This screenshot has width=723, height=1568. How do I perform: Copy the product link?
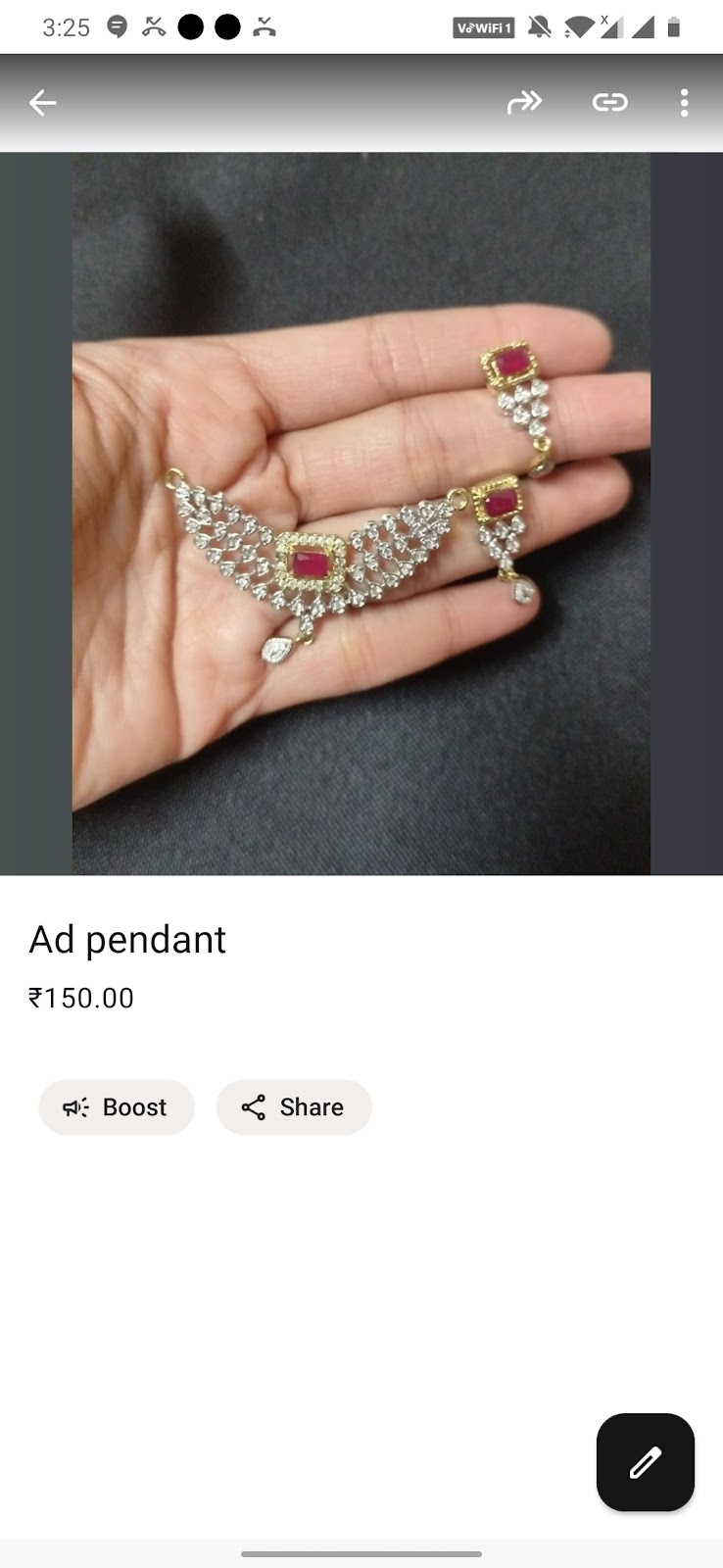tap(610, 102)
